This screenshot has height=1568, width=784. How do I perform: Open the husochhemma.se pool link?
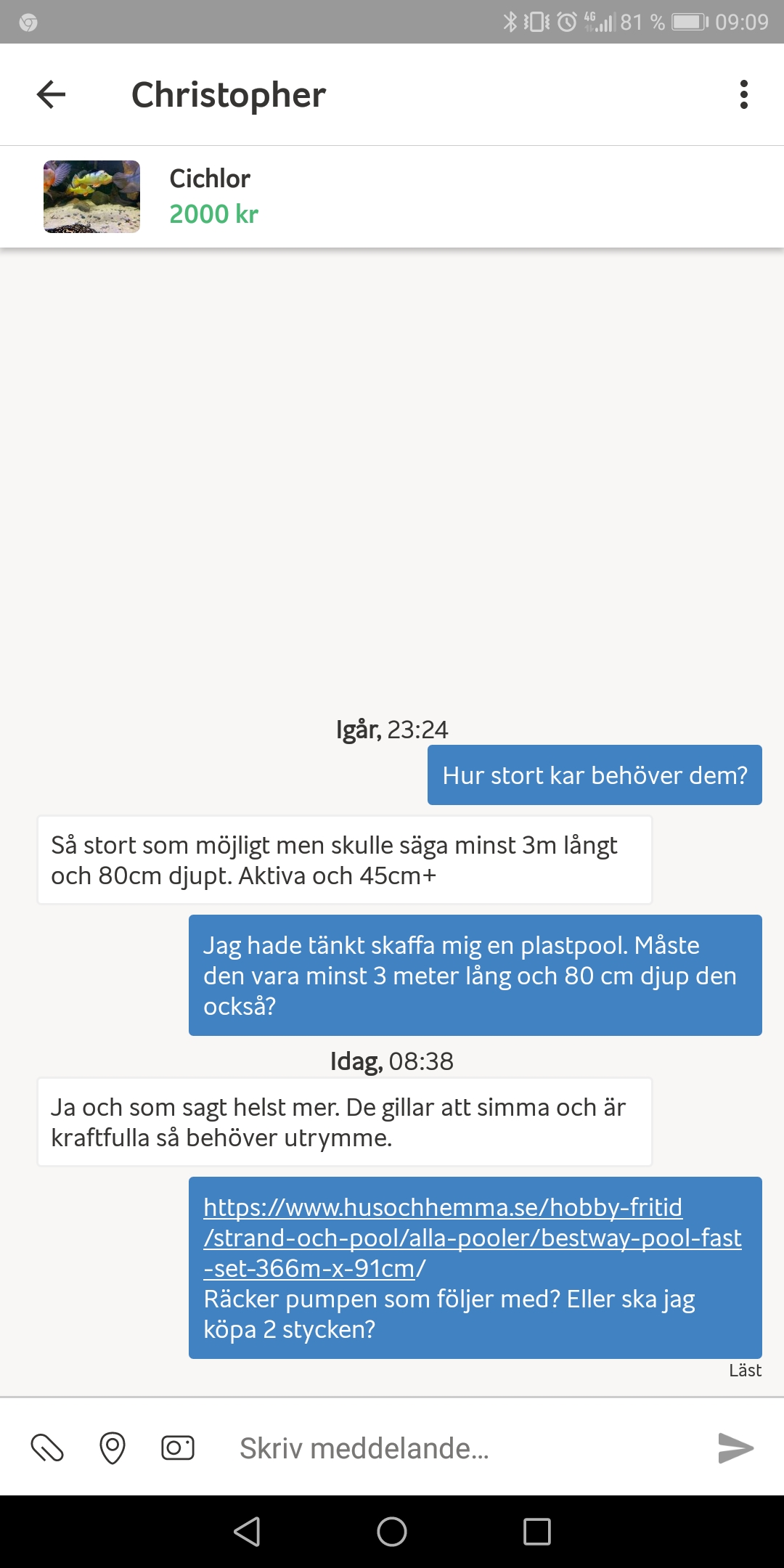[472, 1238]
